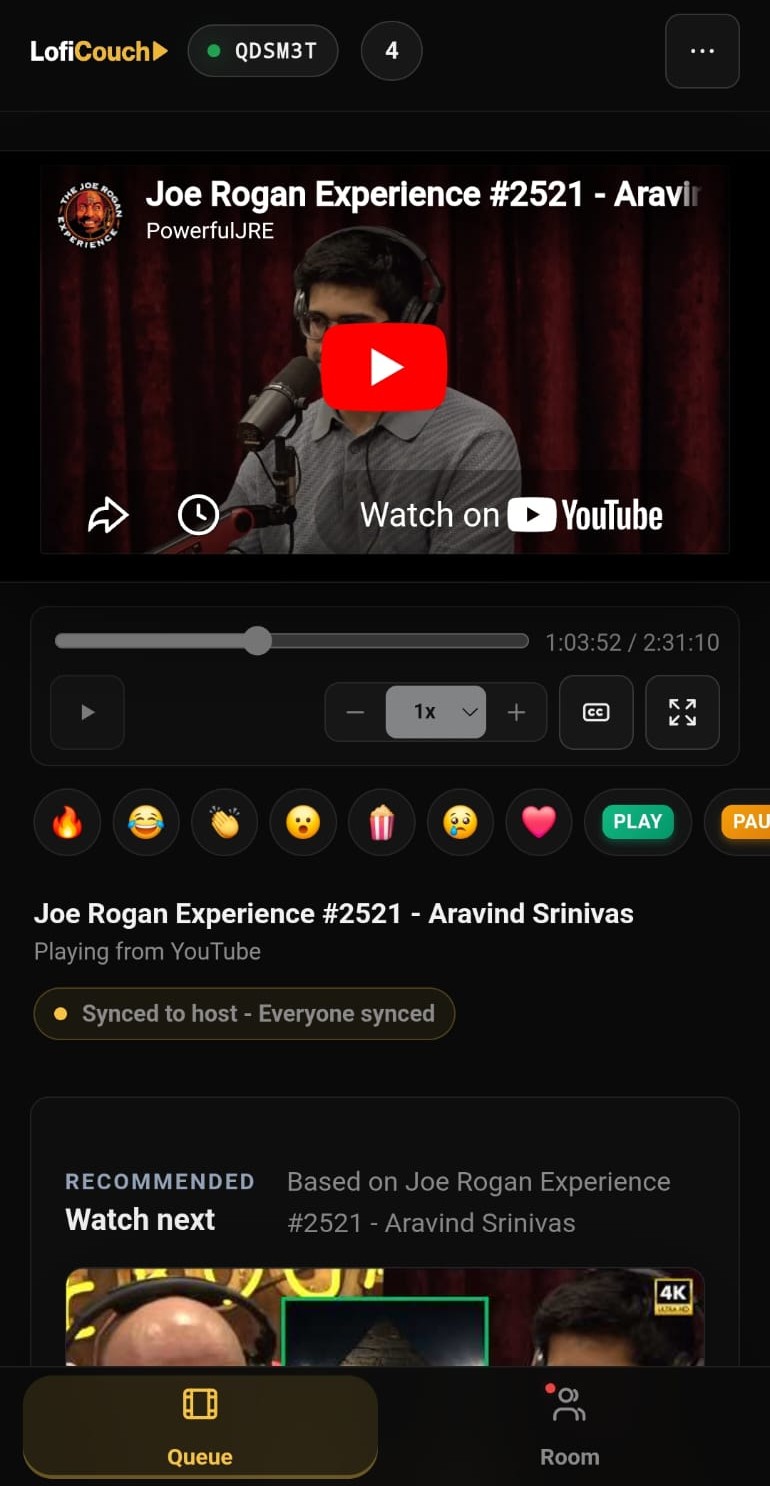The image size is (770, 1486).
Task: Send the red heart reaction
Action: point(539,823)
